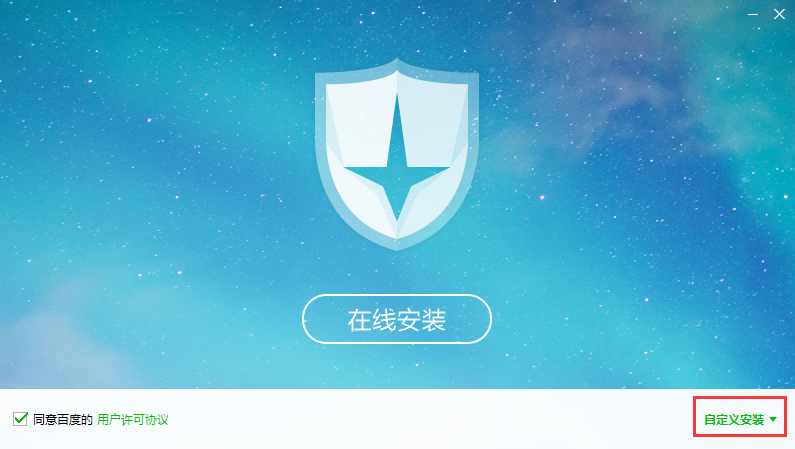Close the installer window
Image resolution: width=795 pixels, height=449 pixels.
pyautogui.click(x=779, y=13)
